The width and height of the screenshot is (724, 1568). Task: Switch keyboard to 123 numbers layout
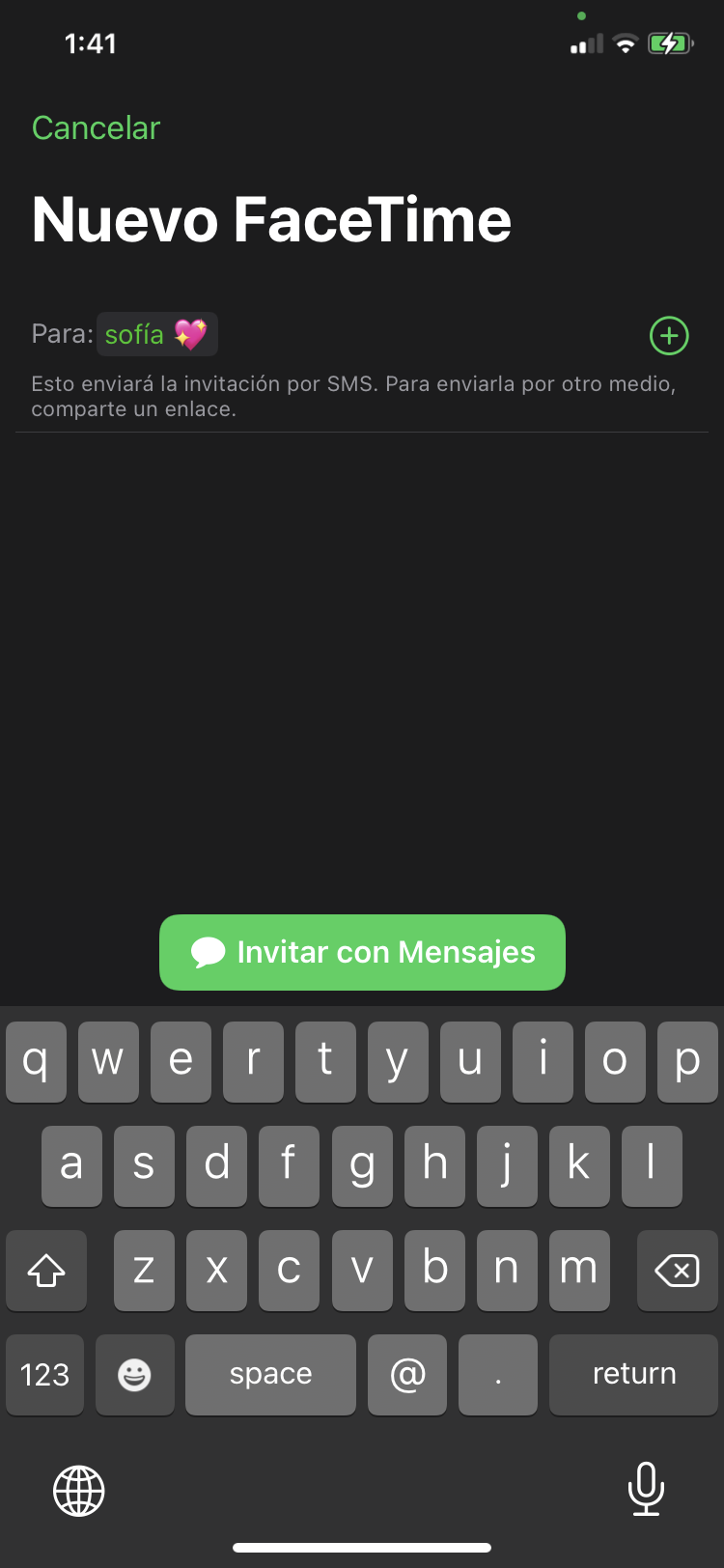pos(44,1374)
